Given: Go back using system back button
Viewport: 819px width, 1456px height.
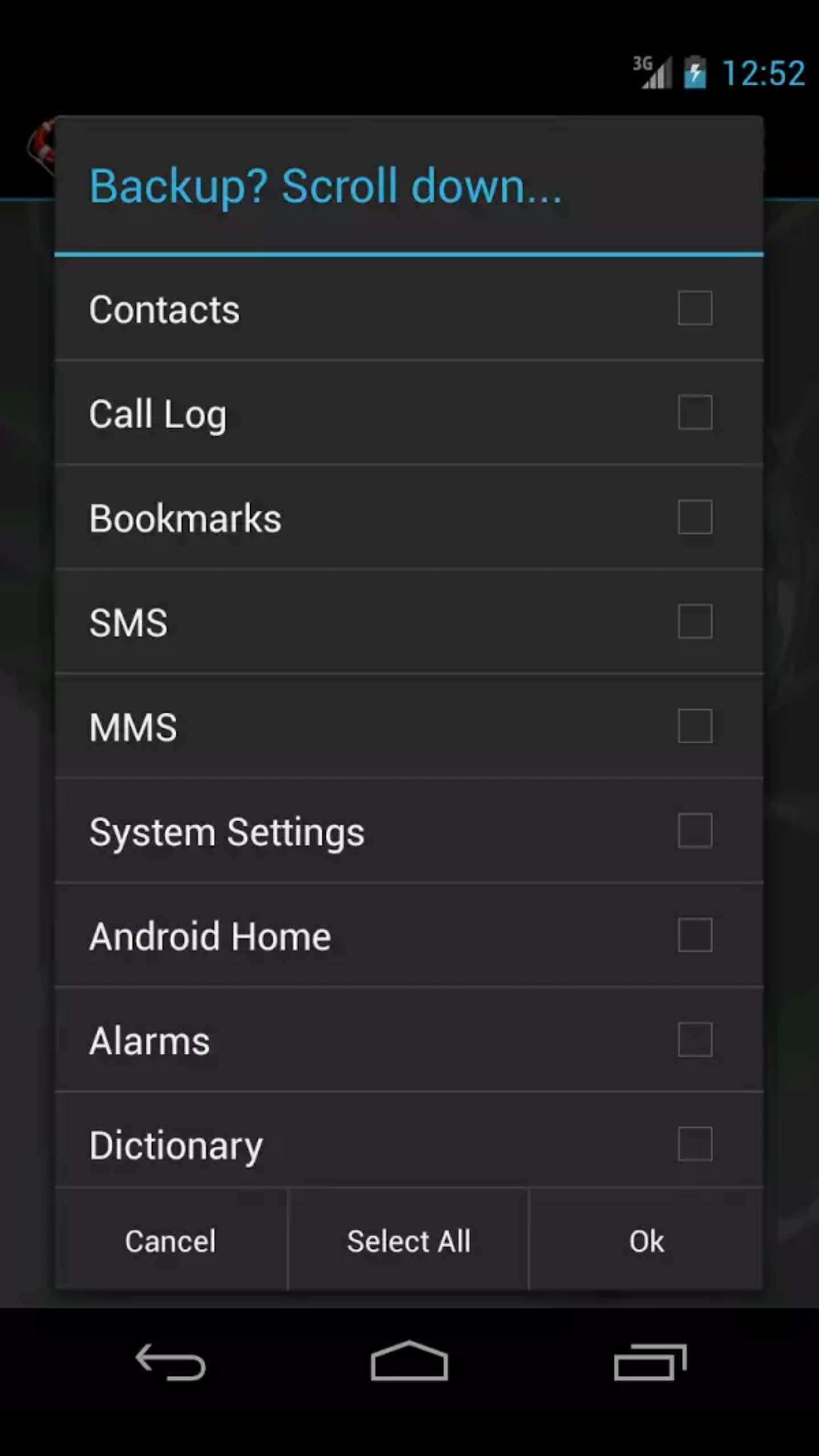Looking at the screenshot, I should click(x=170, y=1362).
